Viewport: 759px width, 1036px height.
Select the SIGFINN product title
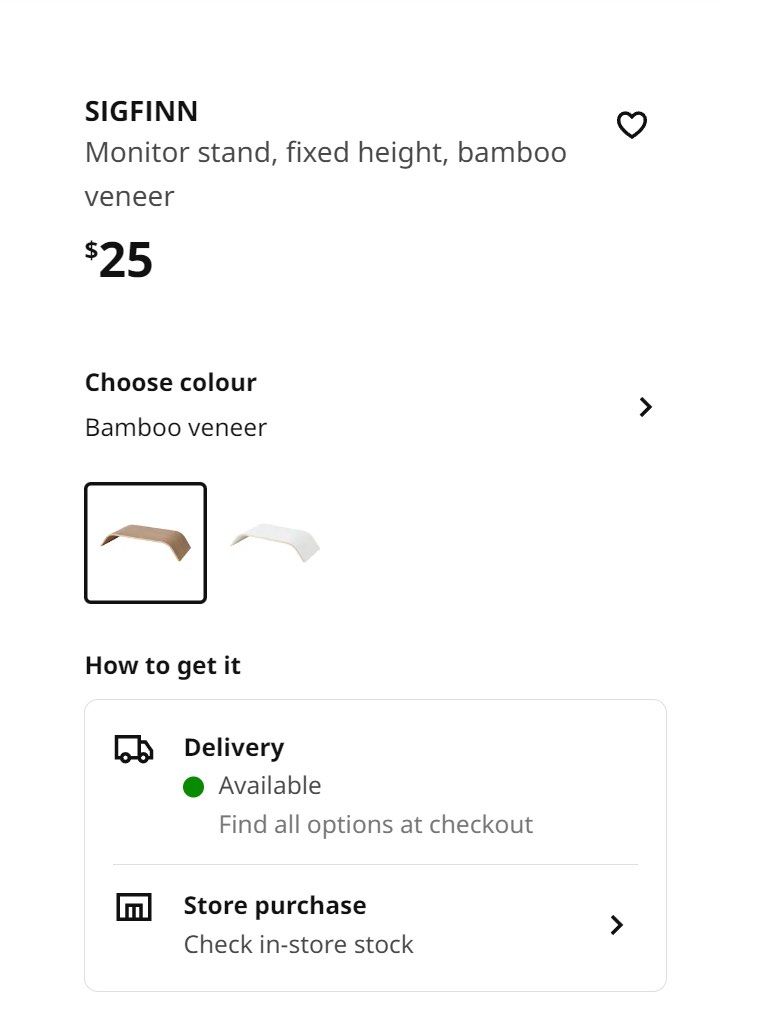point(141,111)
